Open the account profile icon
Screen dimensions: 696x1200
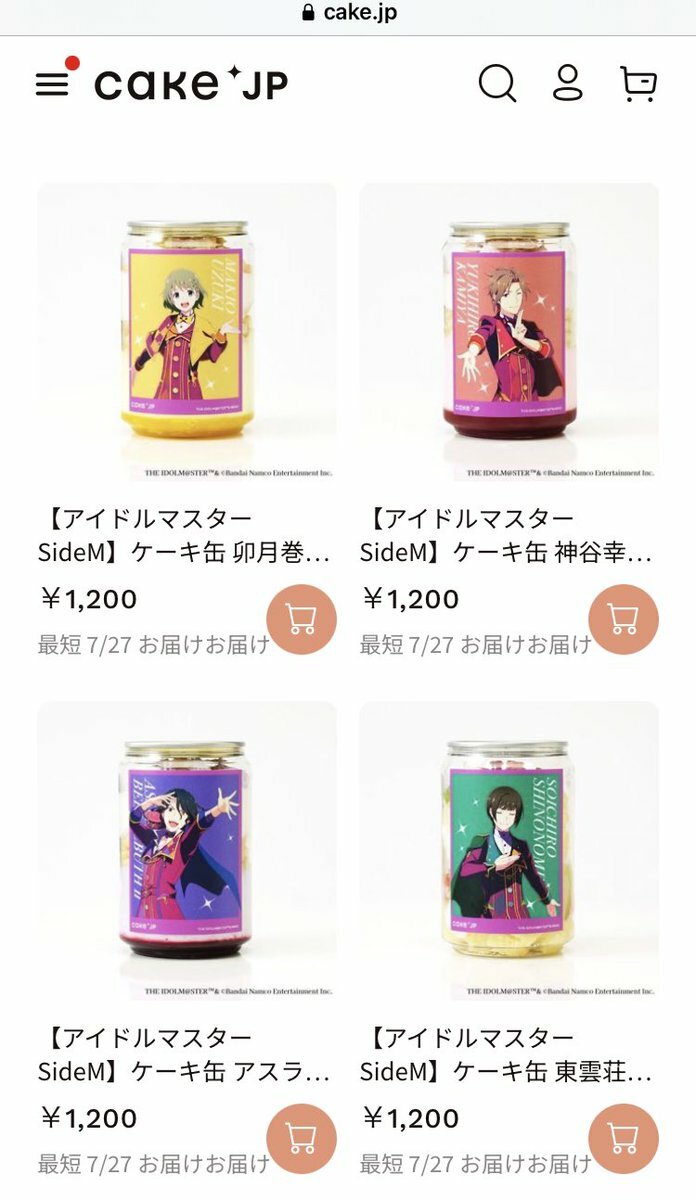(568, 84)
